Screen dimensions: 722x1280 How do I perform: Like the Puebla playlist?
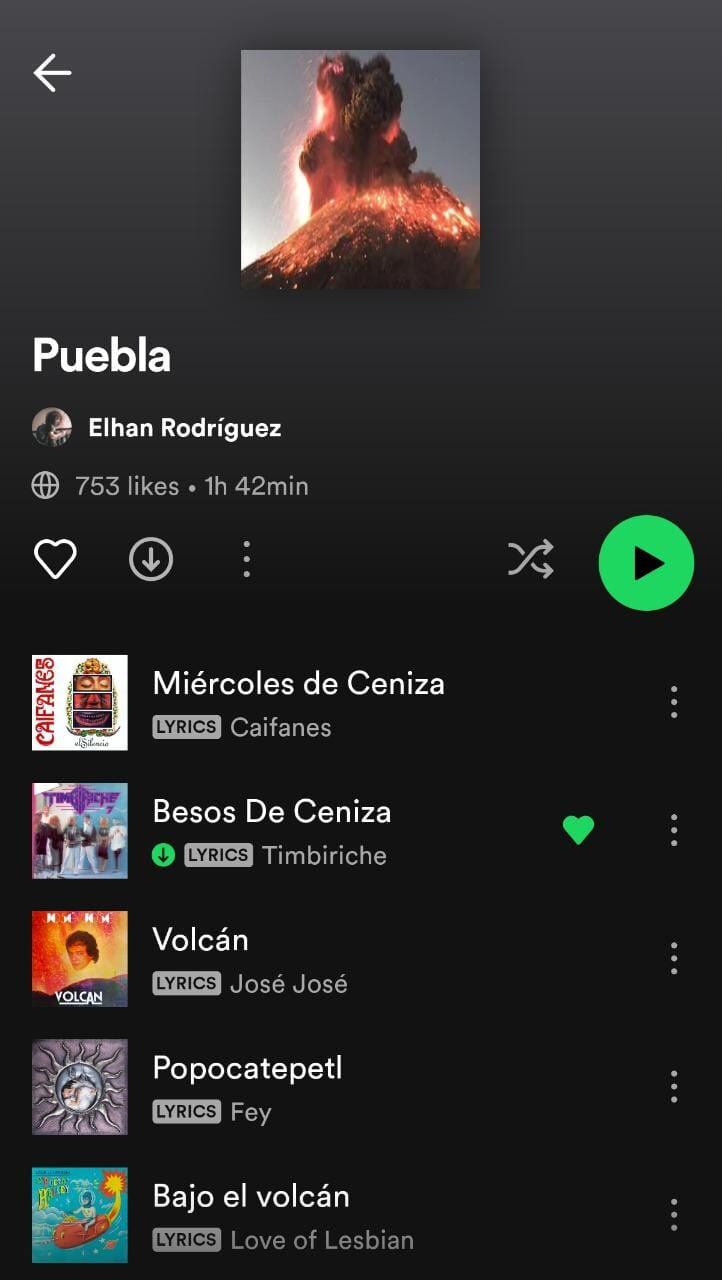55,560
